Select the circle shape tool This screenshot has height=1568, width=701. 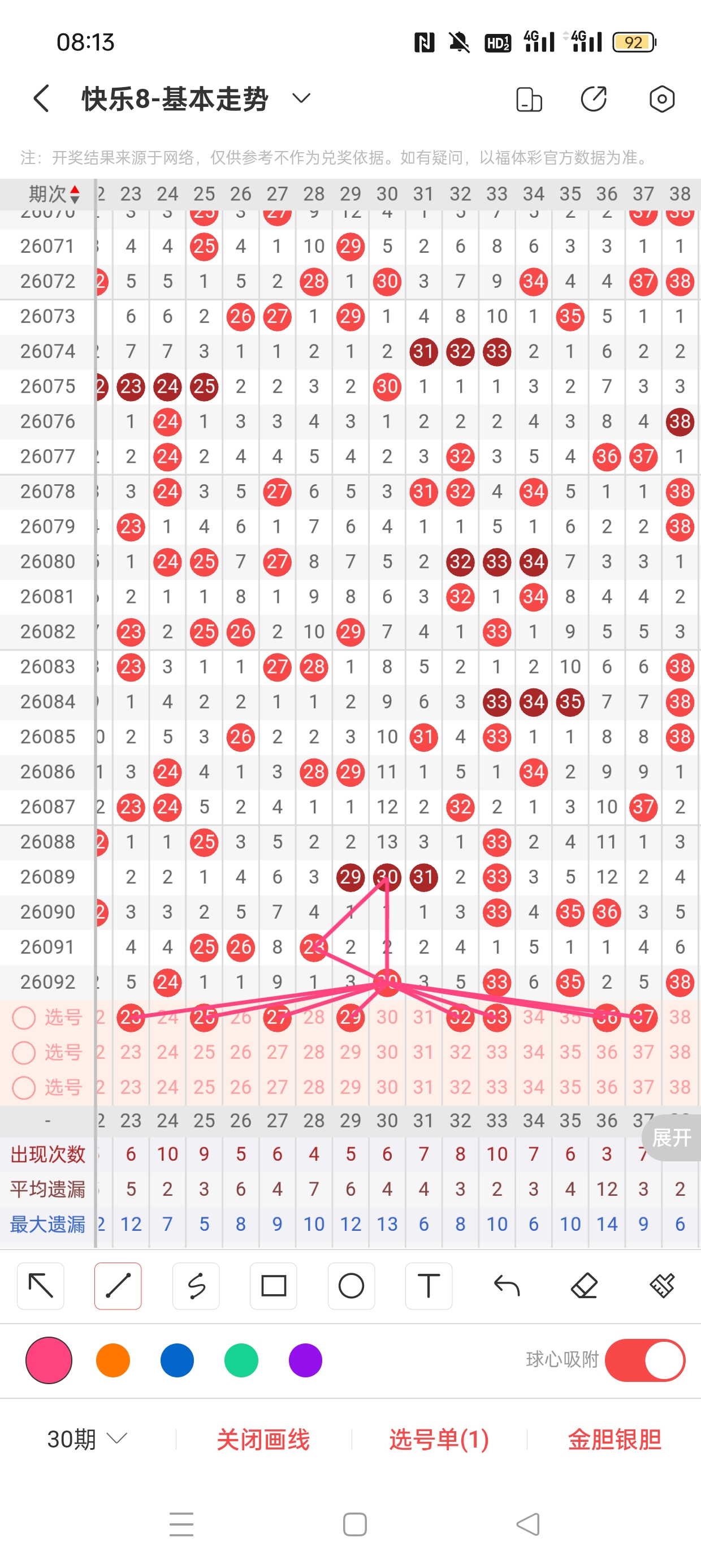pyautogui.click(x=351, y=1286)
